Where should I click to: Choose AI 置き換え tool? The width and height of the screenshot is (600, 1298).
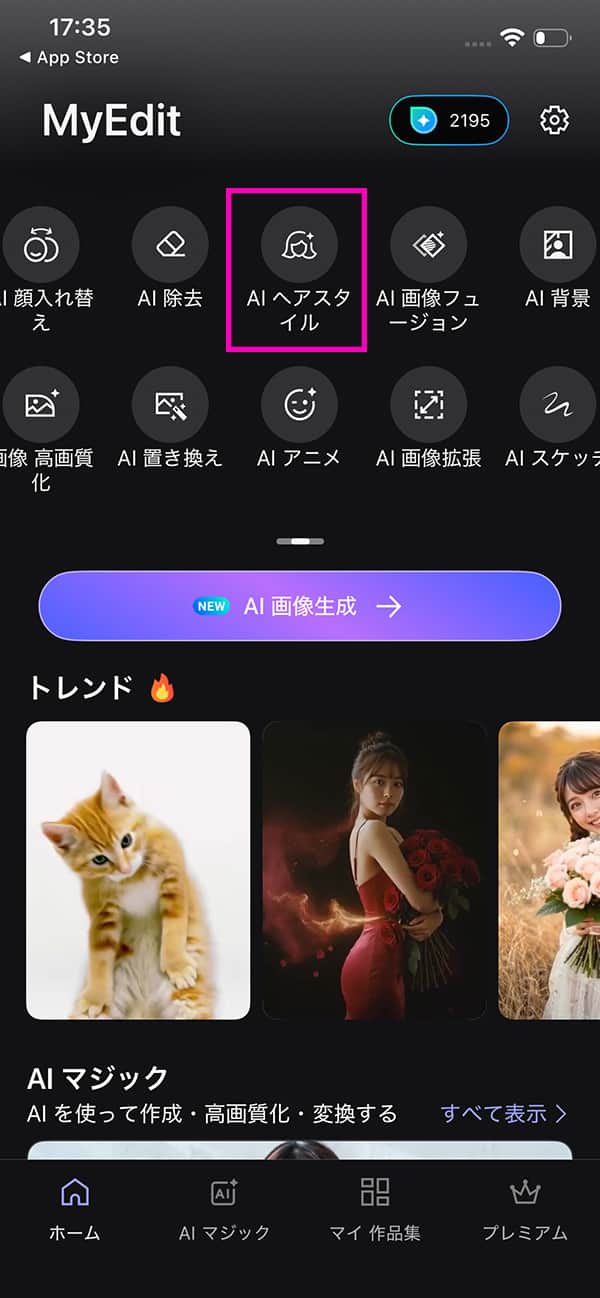(x=170, y=405)
